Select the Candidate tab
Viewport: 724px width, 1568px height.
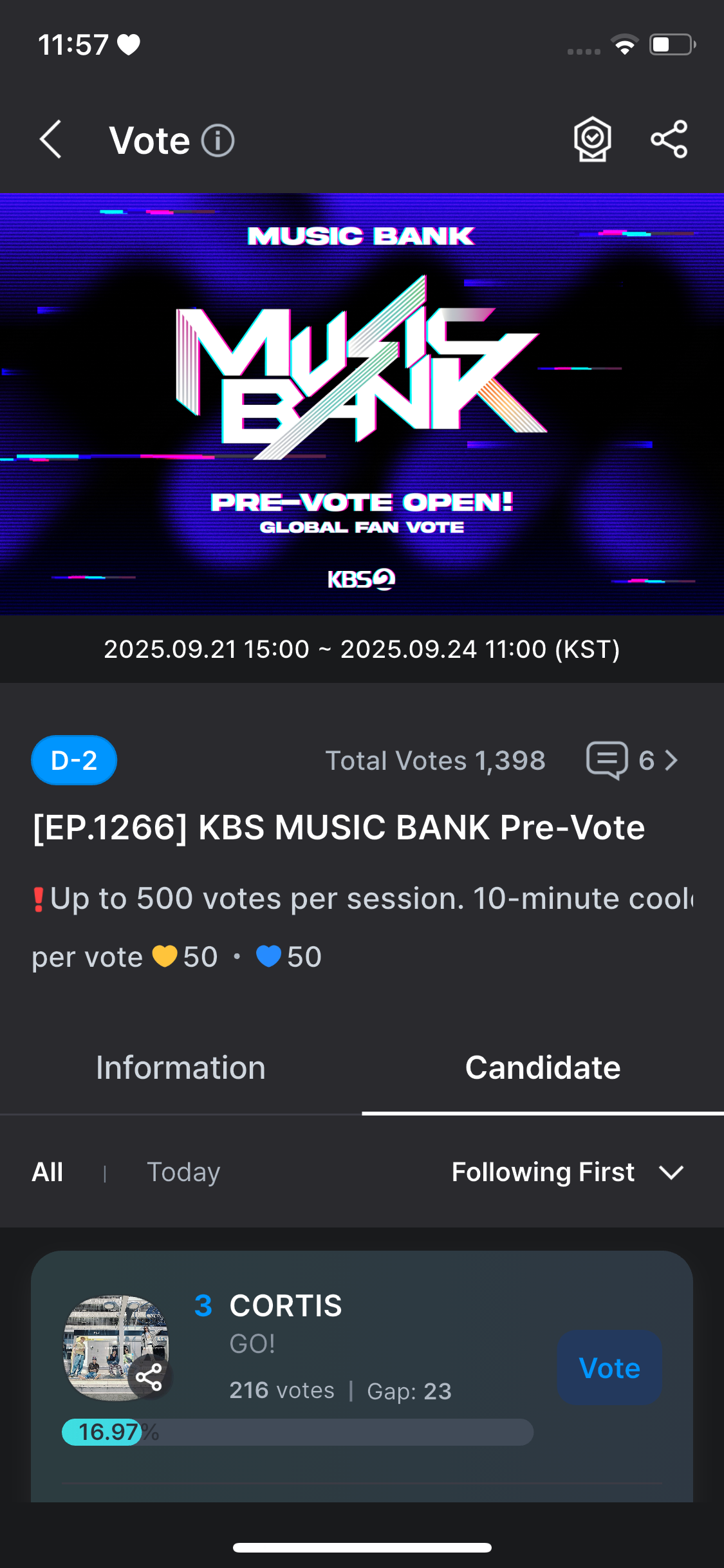coord(543,1067)
